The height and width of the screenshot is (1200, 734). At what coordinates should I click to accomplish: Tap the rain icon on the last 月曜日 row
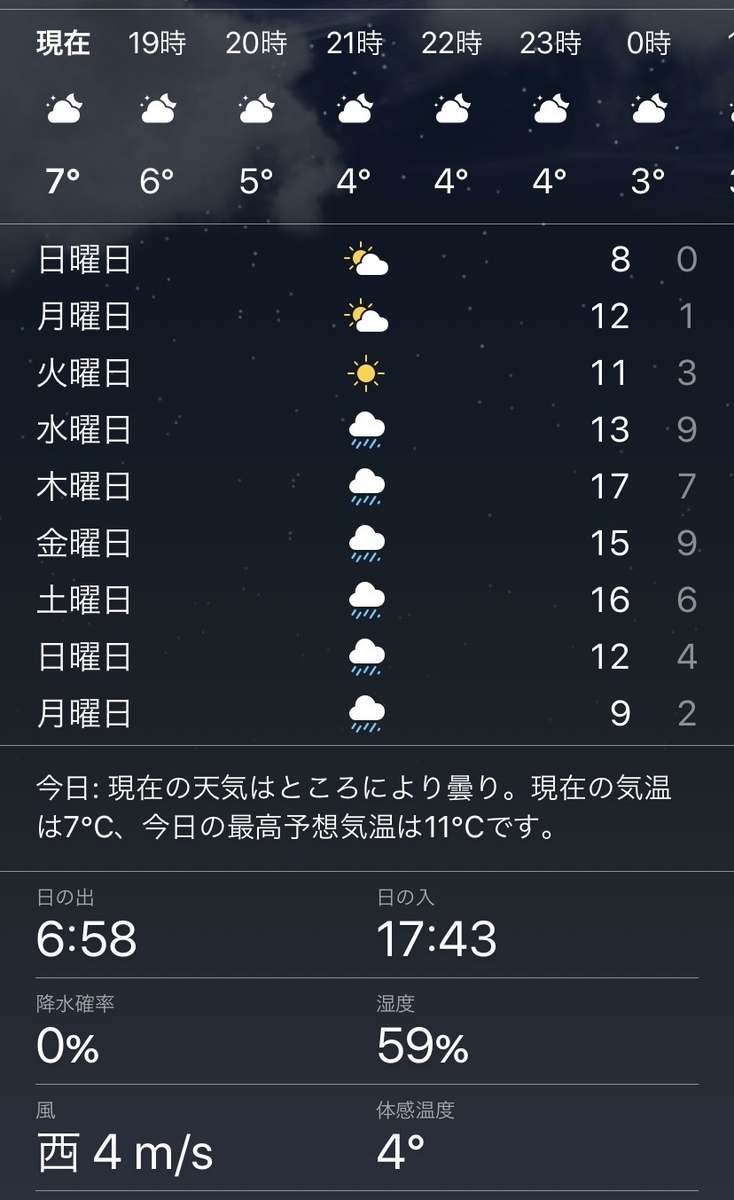(367, 714)
